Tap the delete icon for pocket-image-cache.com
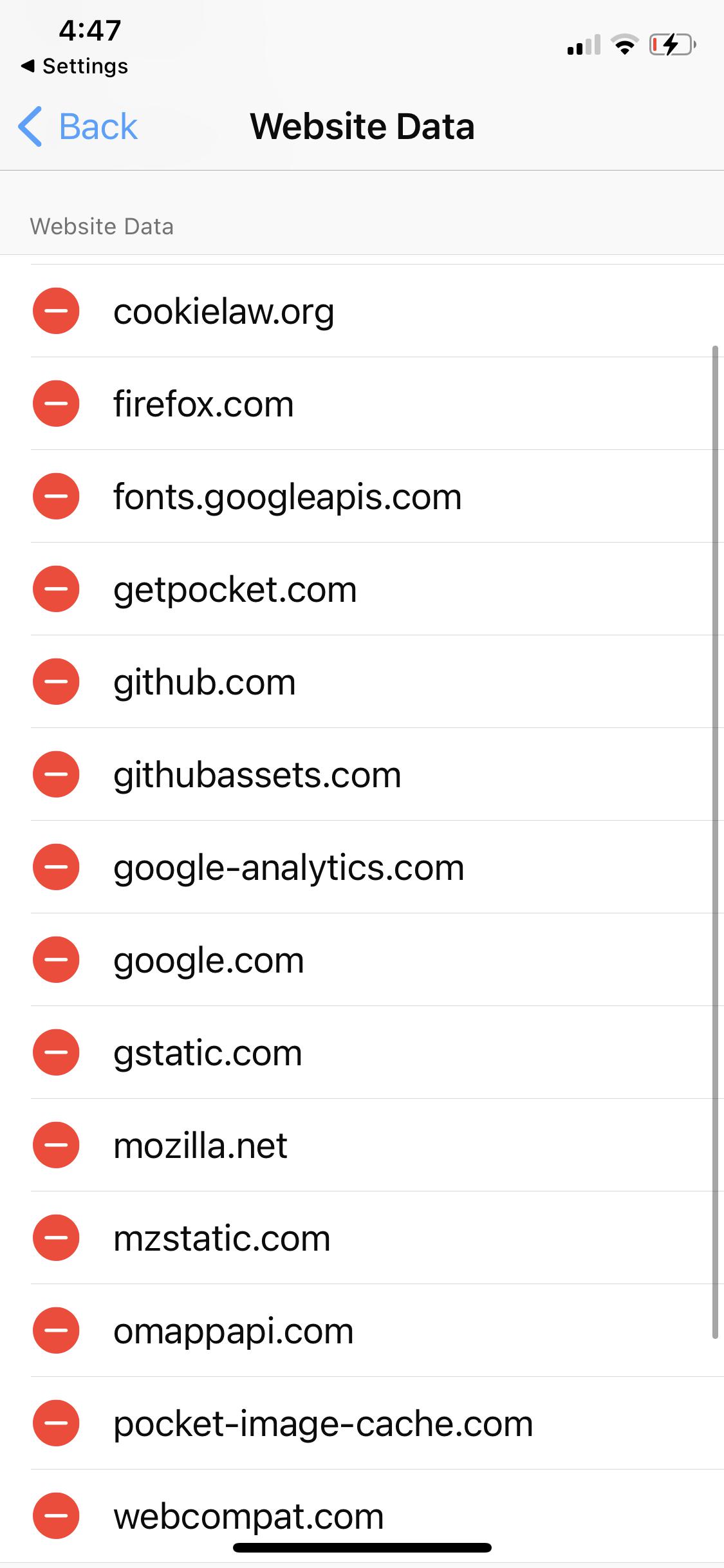The image size is (724, 1568). tap(56, 1423)
